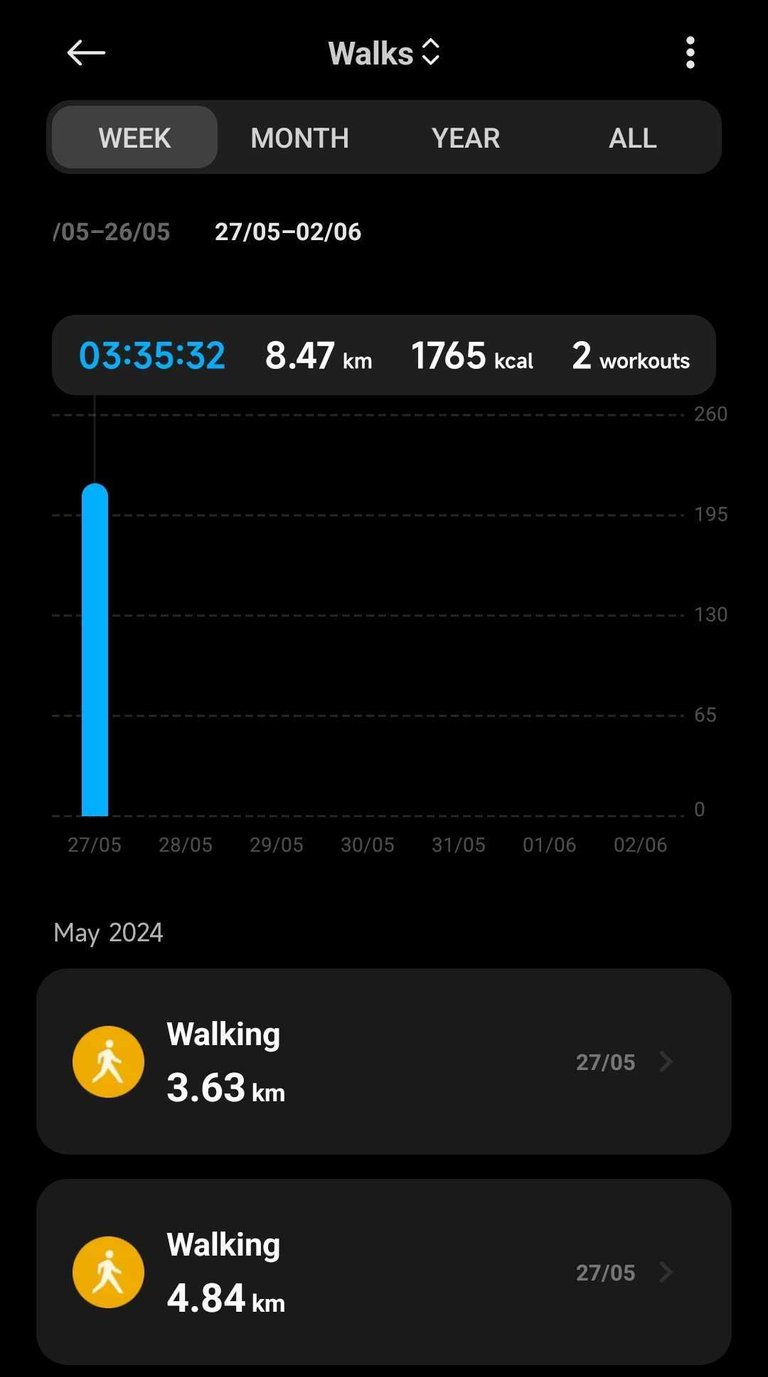
Task: Go back using the arrow icon
Action: tap(86, 53)
